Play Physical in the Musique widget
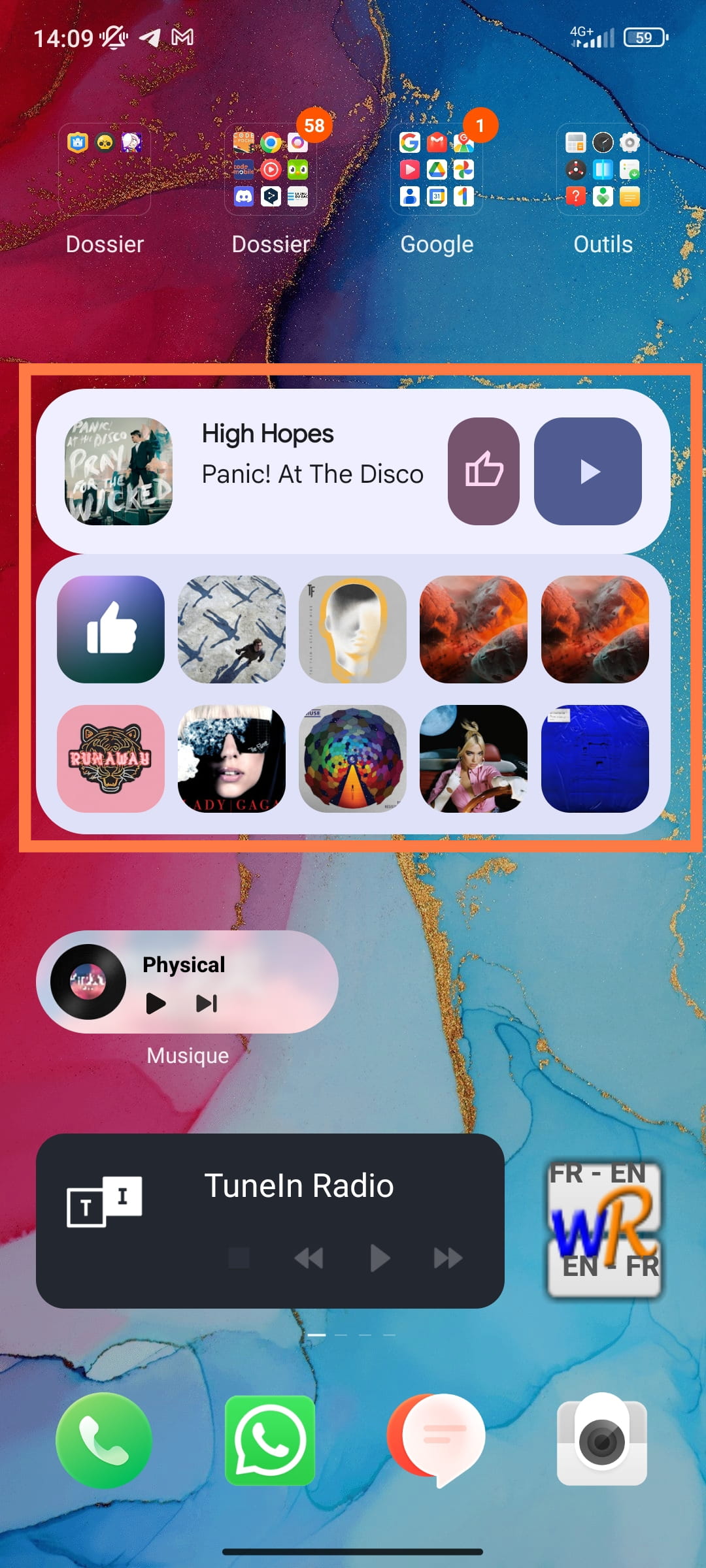 click(x=156, y=1003)
